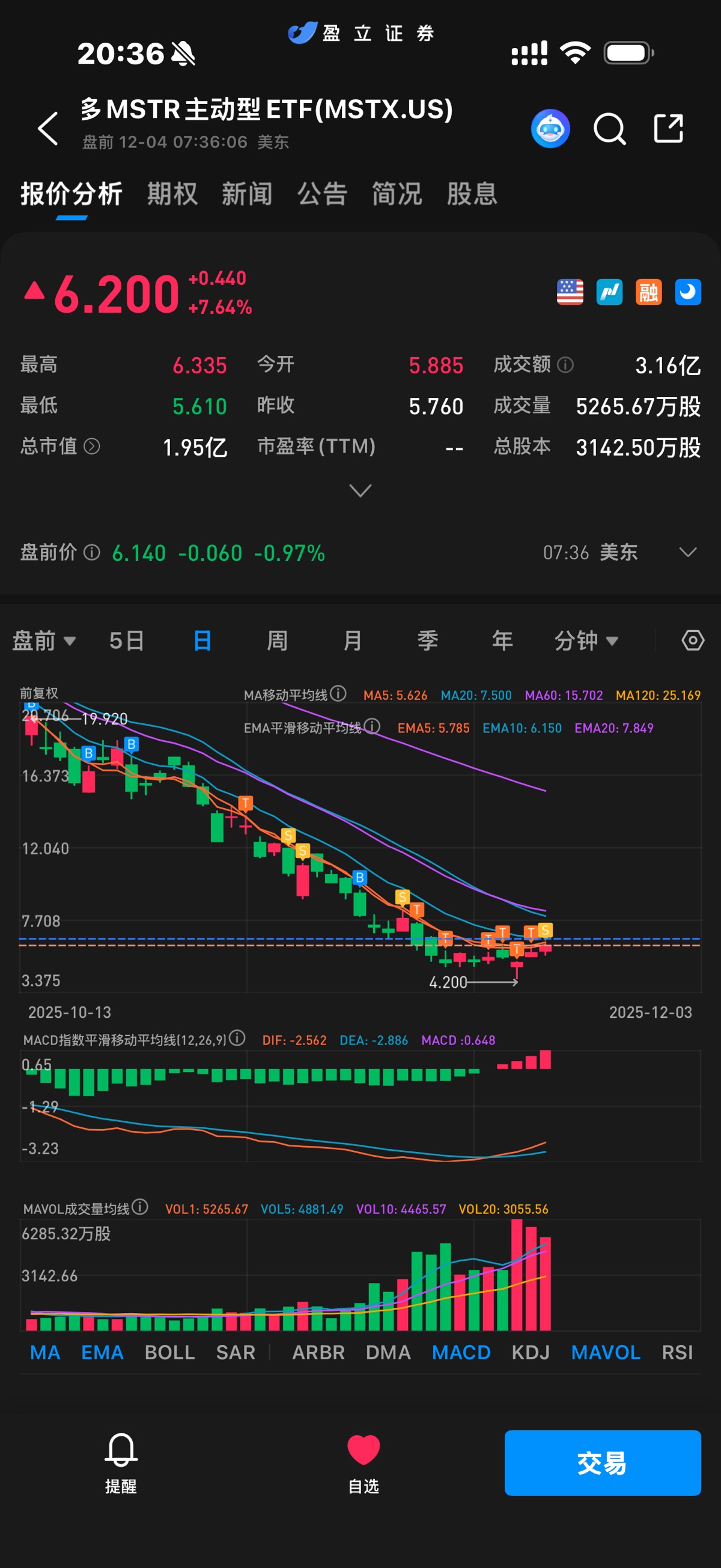The height and width of the screenshot is (1568, 721).
Task: Expand the 盘前价 pre-market row
Action: pos(687,552)
